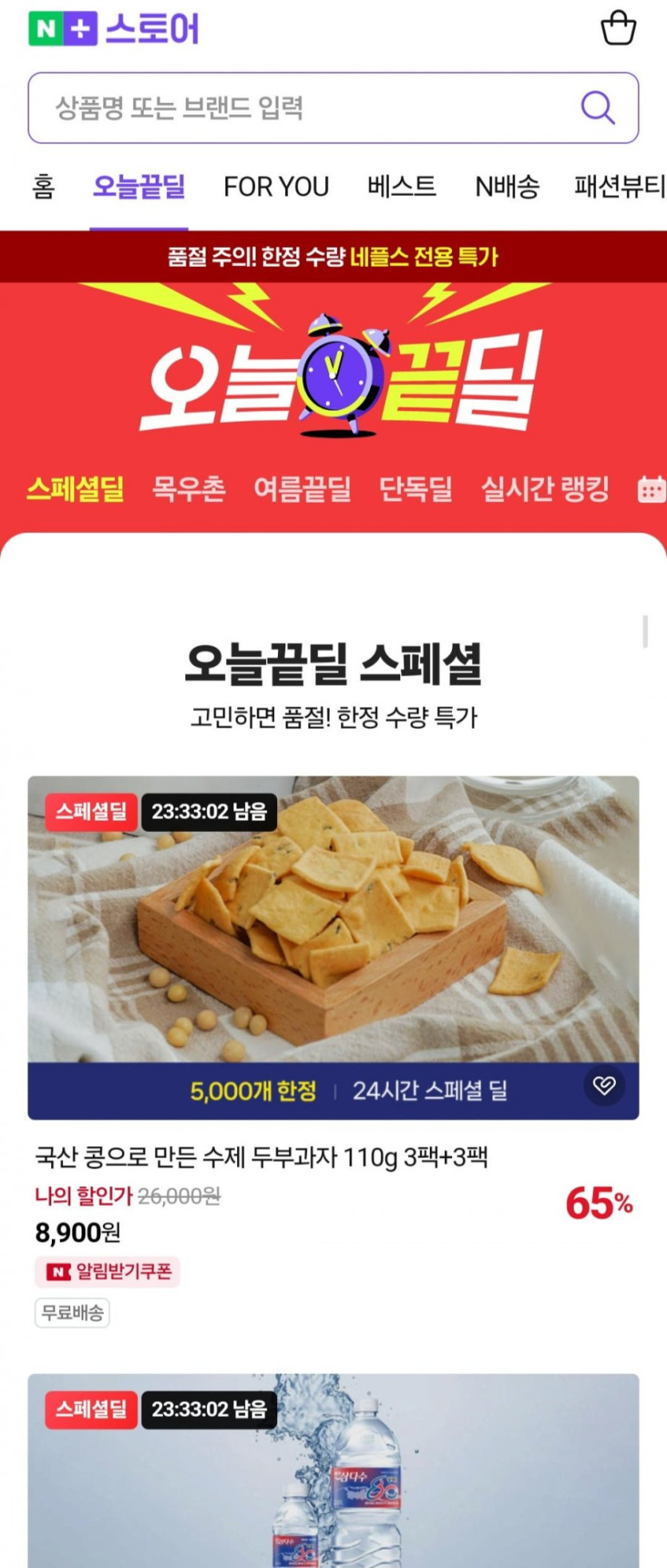Open the calendar icon in deal menu
Screen dimensions: 667x1568
coord(650,489)
